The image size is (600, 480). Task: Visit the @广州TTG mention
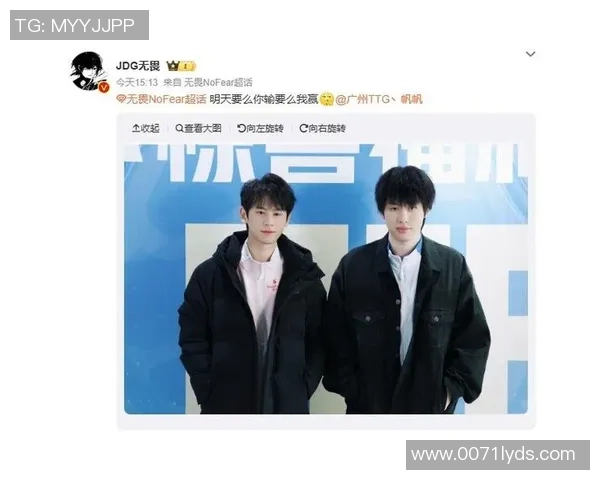point(363,99)
